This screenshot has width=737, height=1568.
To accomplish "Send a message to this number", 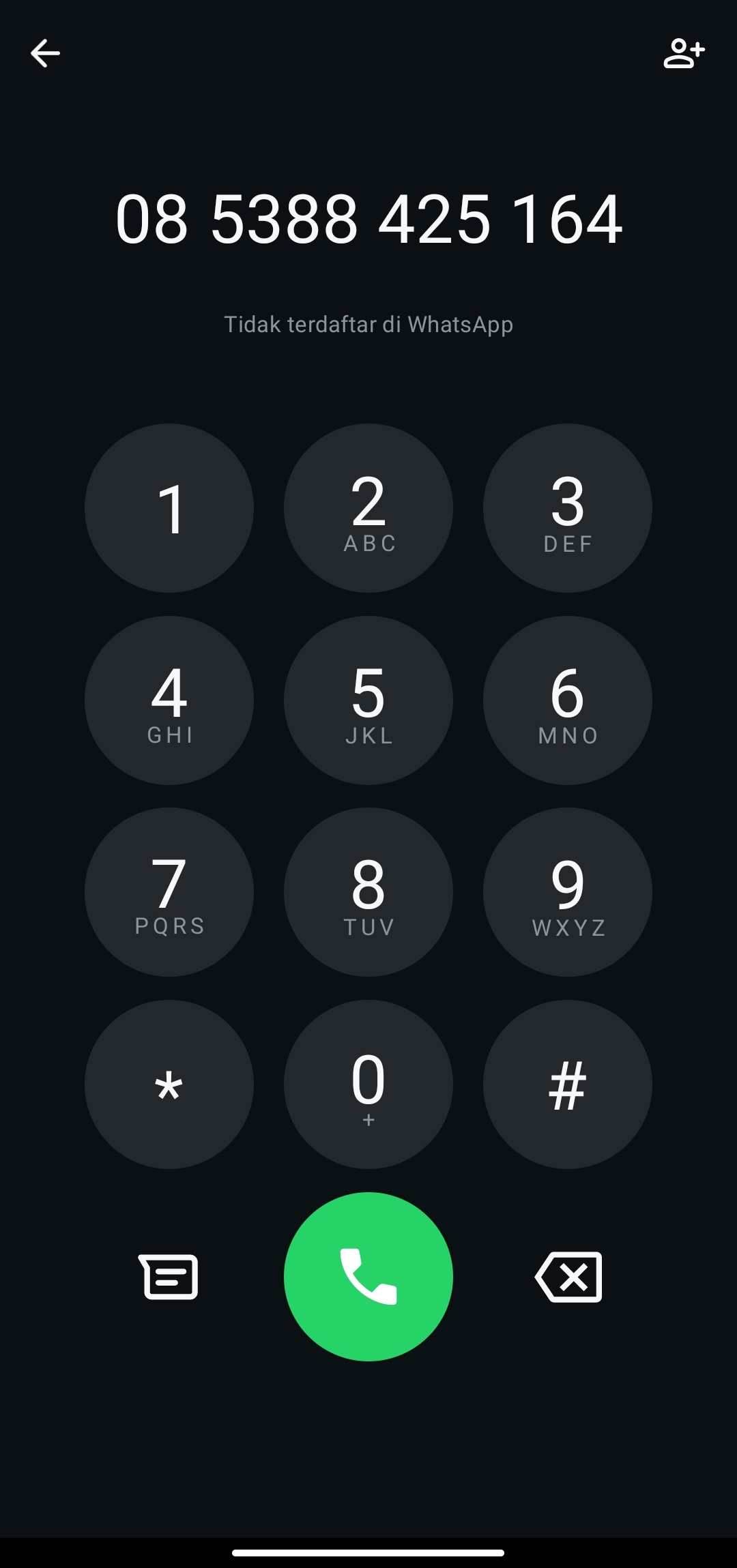I will coord(169,1277).
